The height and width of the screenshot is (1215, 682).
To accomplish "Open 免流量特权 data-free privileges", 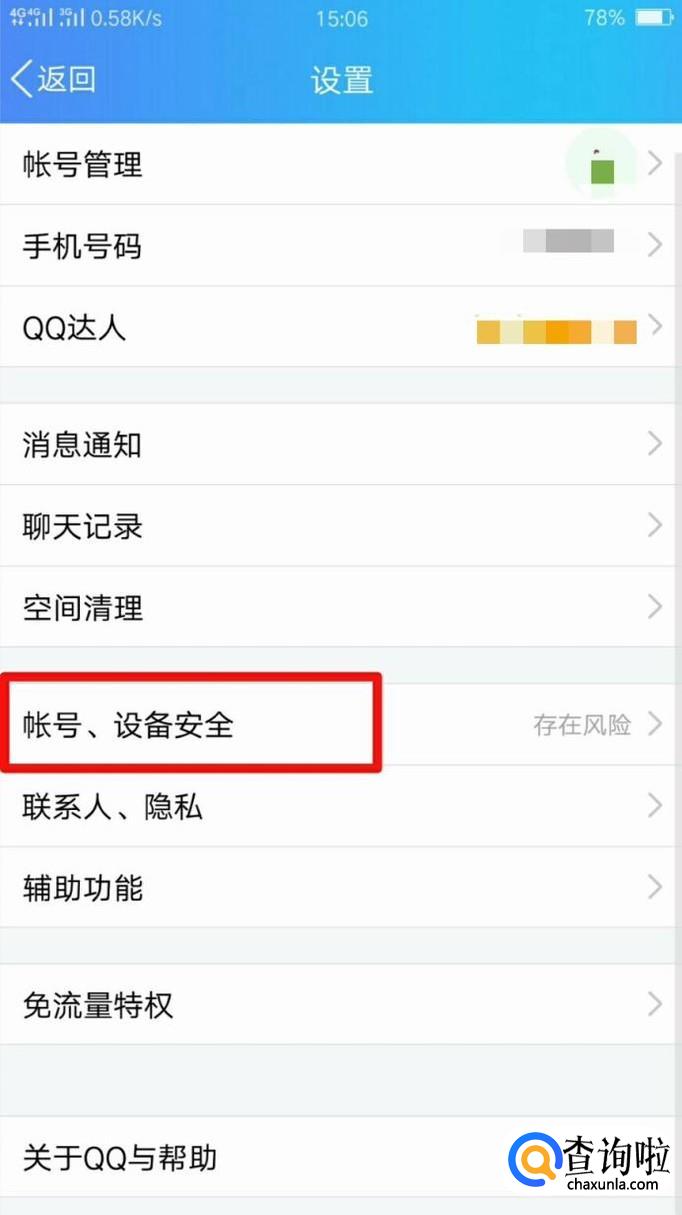I will 340,1005.
